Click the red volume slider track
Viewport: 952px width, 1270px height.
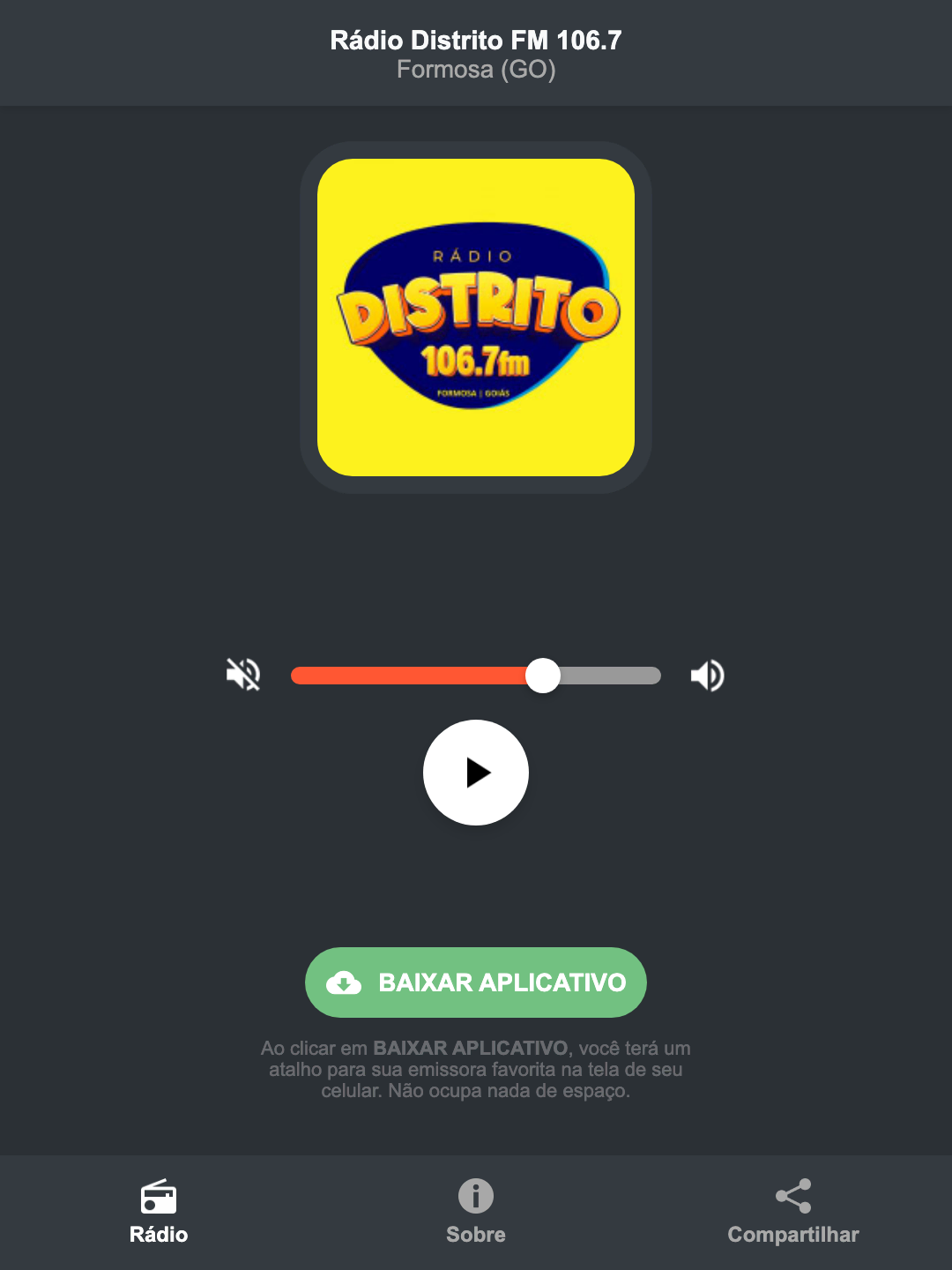click(x=414, y=675)
